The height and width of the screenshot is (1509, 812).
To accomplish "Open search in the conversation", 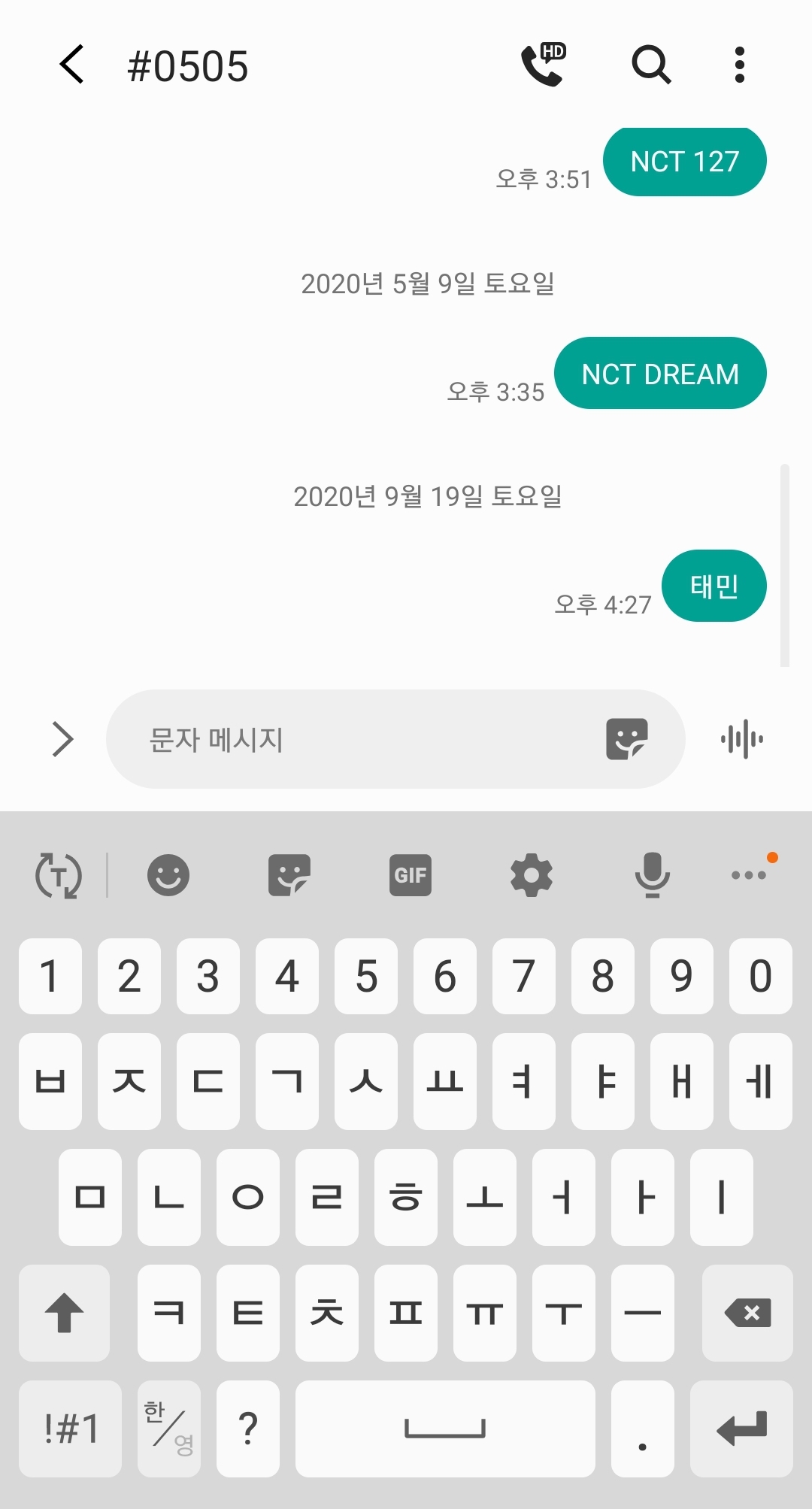I will click(651, 64).
